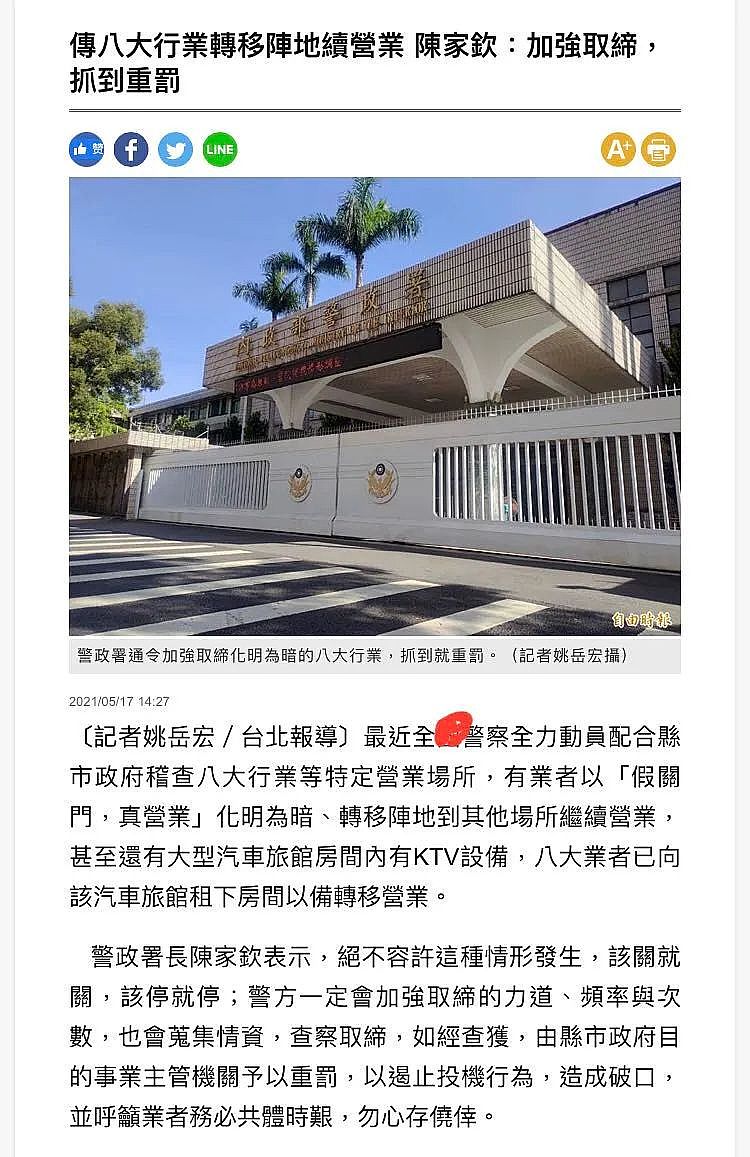Print this article

(658, 150)
